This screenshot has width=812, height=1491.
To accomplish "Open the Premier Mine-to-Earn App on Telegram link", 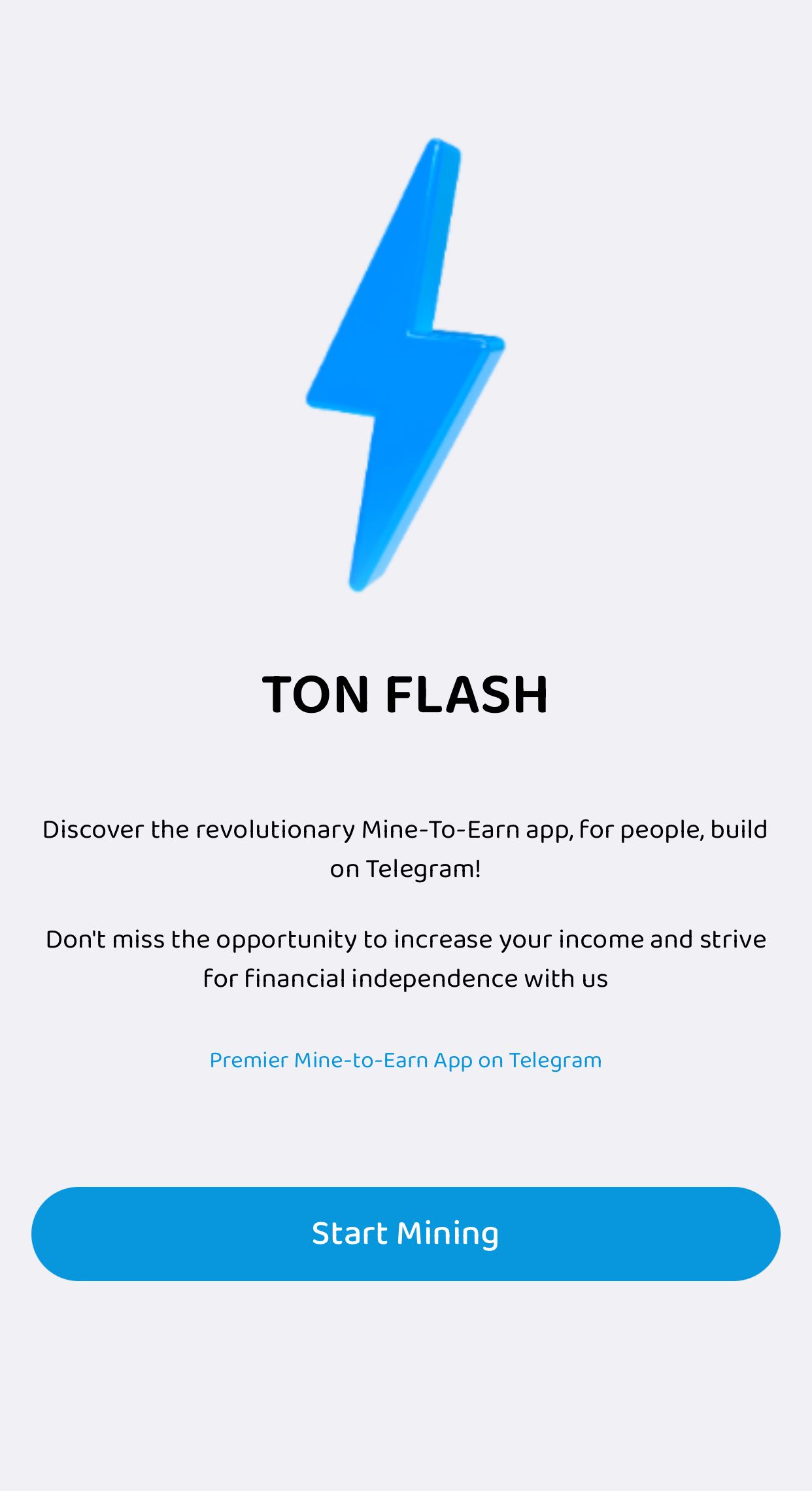I will [405, 1060].
